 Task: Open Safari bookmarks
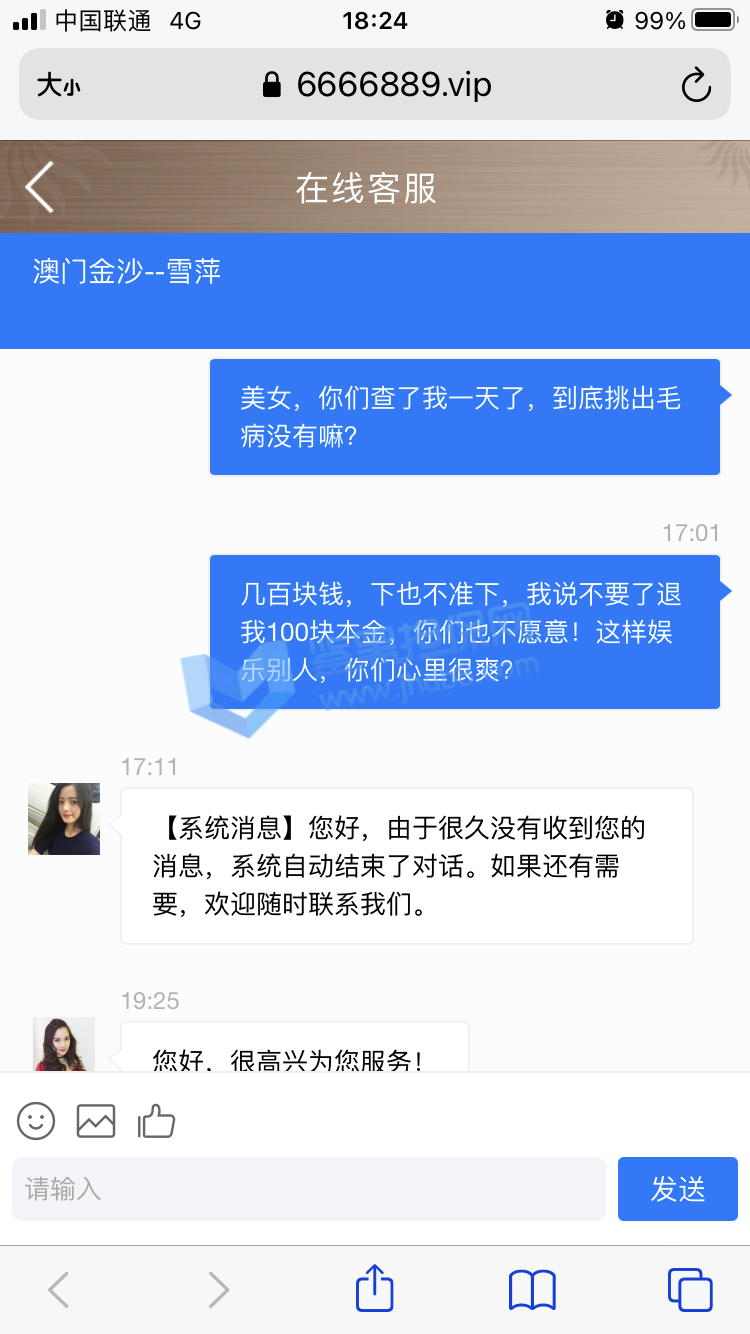(x=532, y=1289)
